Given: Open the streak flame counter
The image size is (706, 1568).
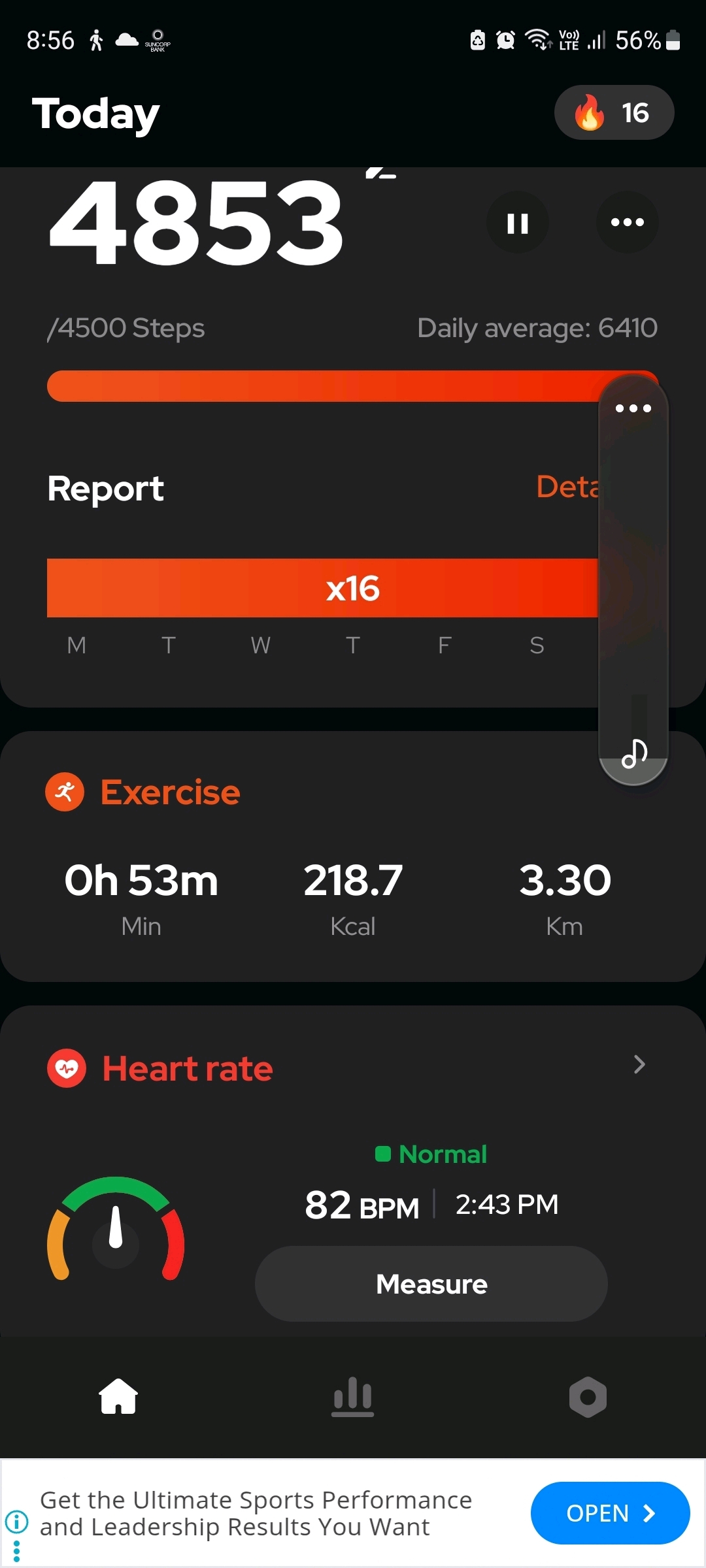Looking at the screenshot, I should (614, 113).
